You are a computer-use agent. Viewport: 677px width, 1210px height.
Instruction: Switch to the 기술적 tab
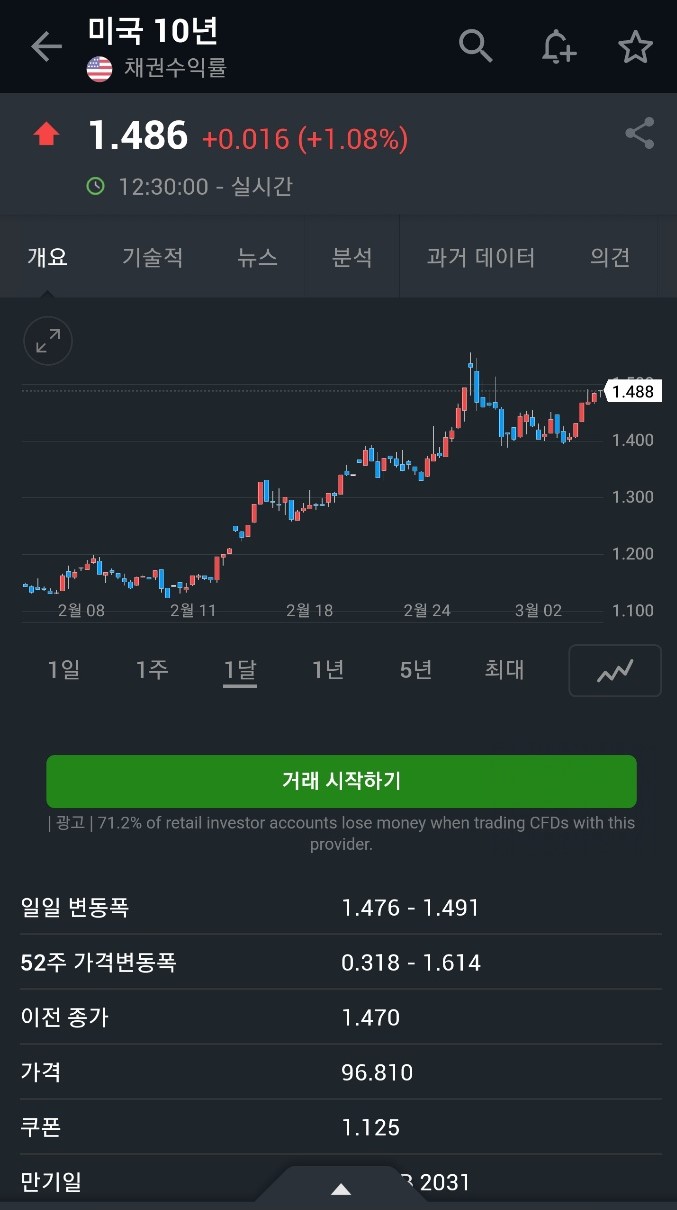tap(152, 257)
